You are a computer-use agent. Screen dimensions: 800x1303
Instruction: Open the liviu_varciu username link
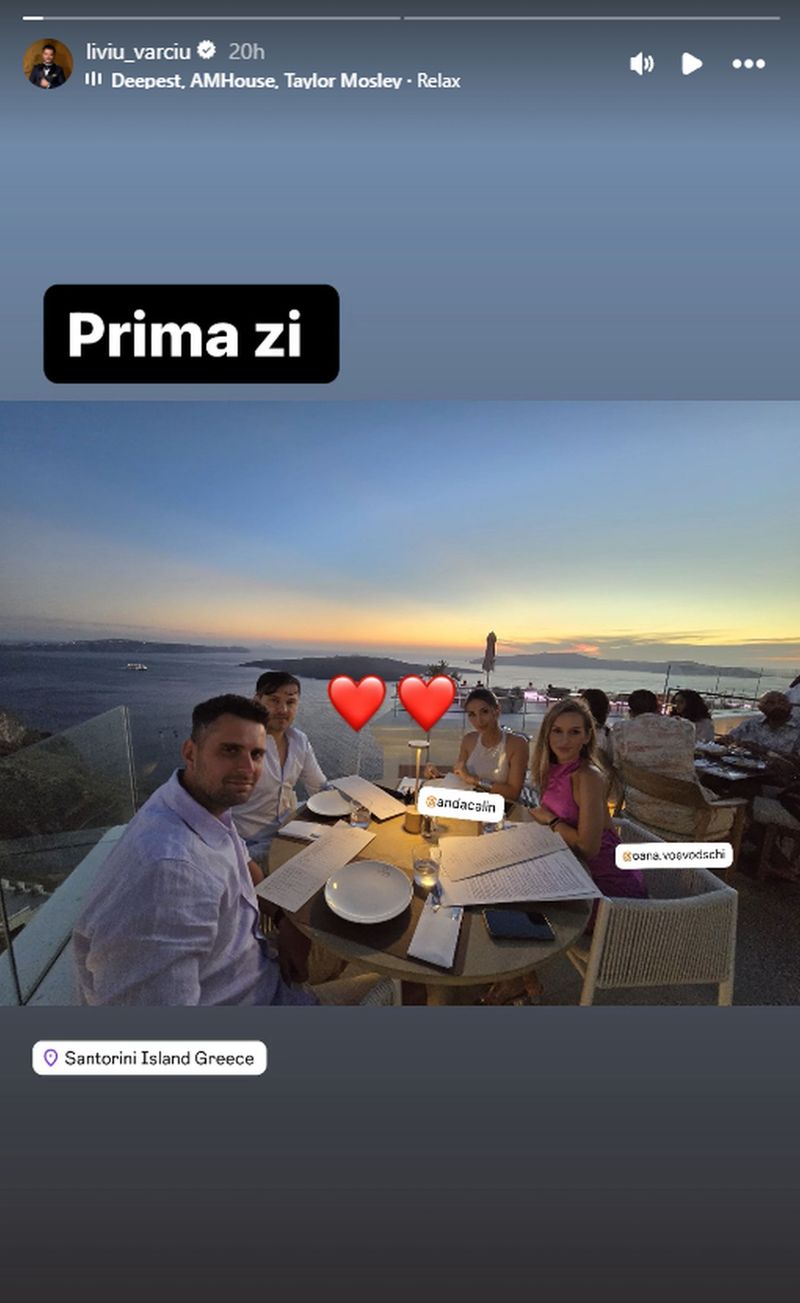[137, 51]
